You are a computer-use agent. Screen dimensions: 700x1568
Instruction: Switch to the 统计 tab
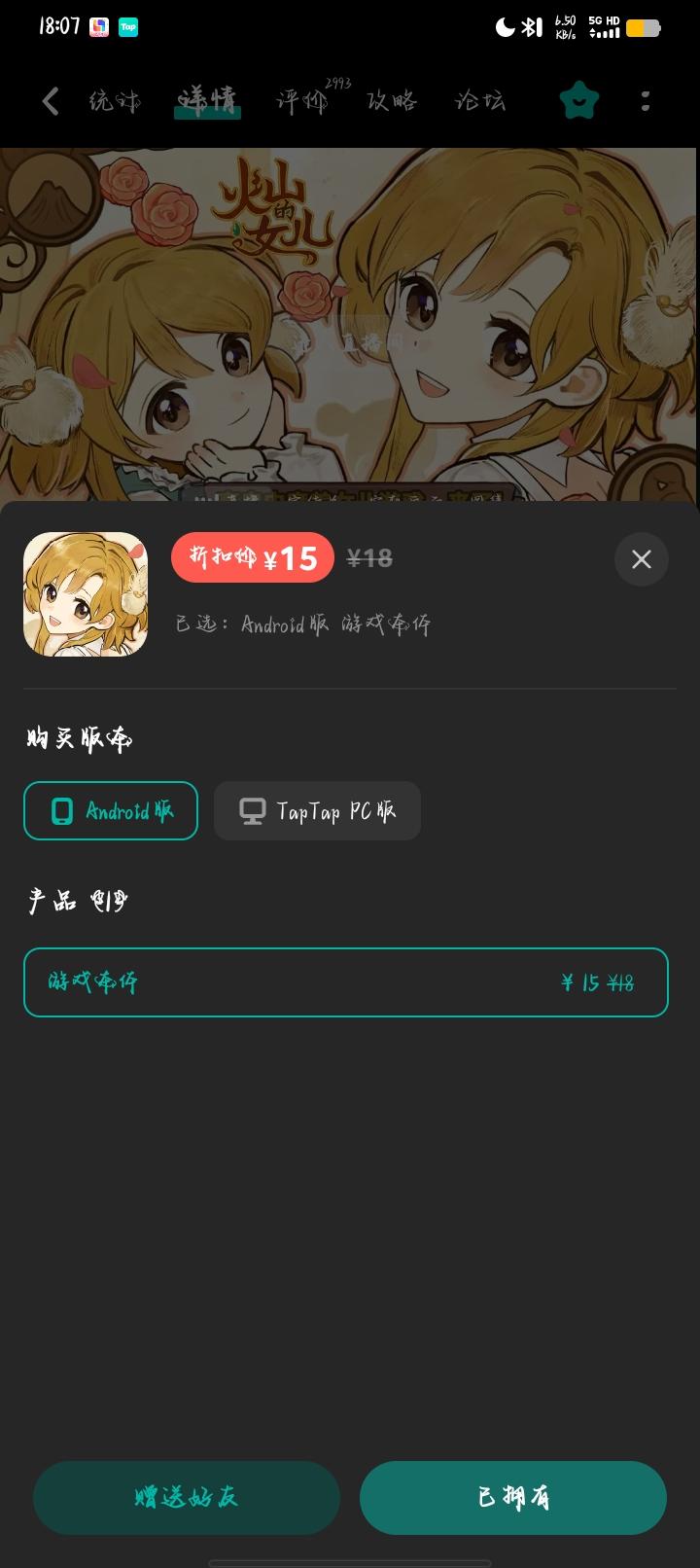pos(114,100)
